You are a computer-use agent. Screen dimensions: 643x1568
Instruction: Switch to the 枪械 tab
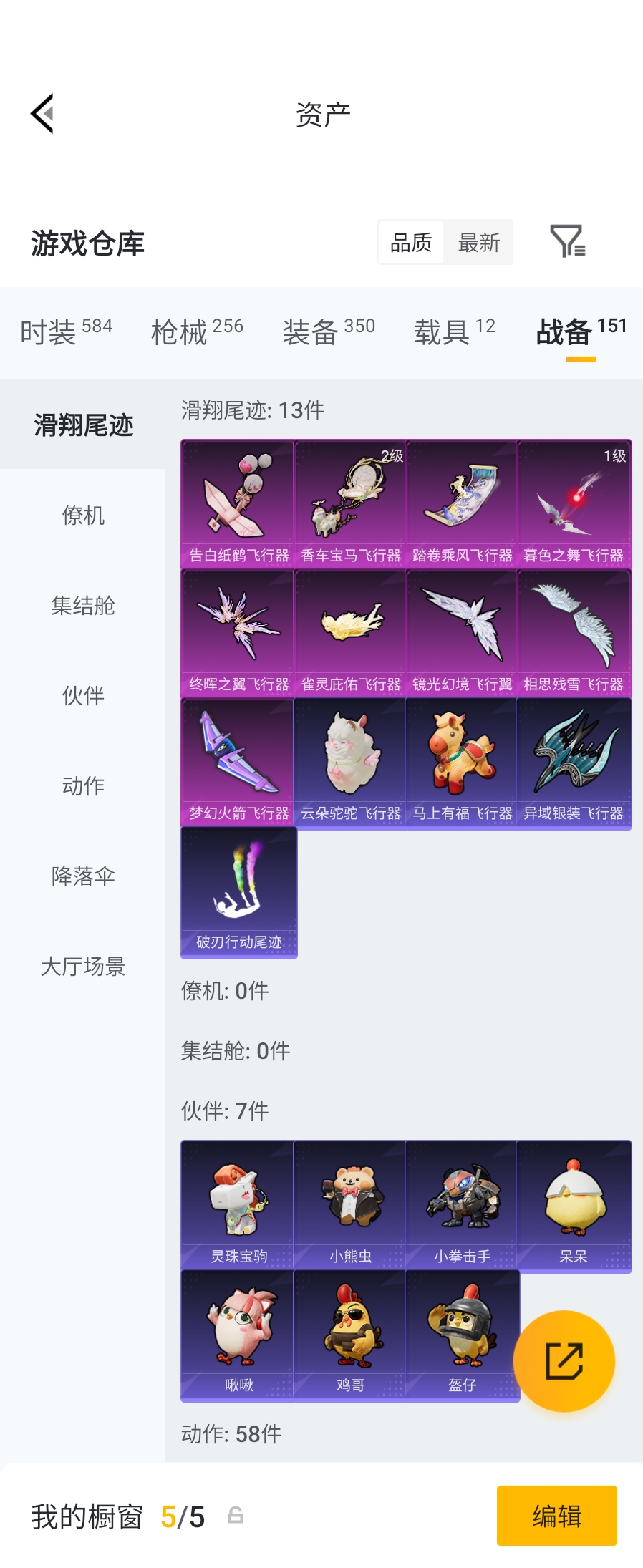tap(197, 331)
